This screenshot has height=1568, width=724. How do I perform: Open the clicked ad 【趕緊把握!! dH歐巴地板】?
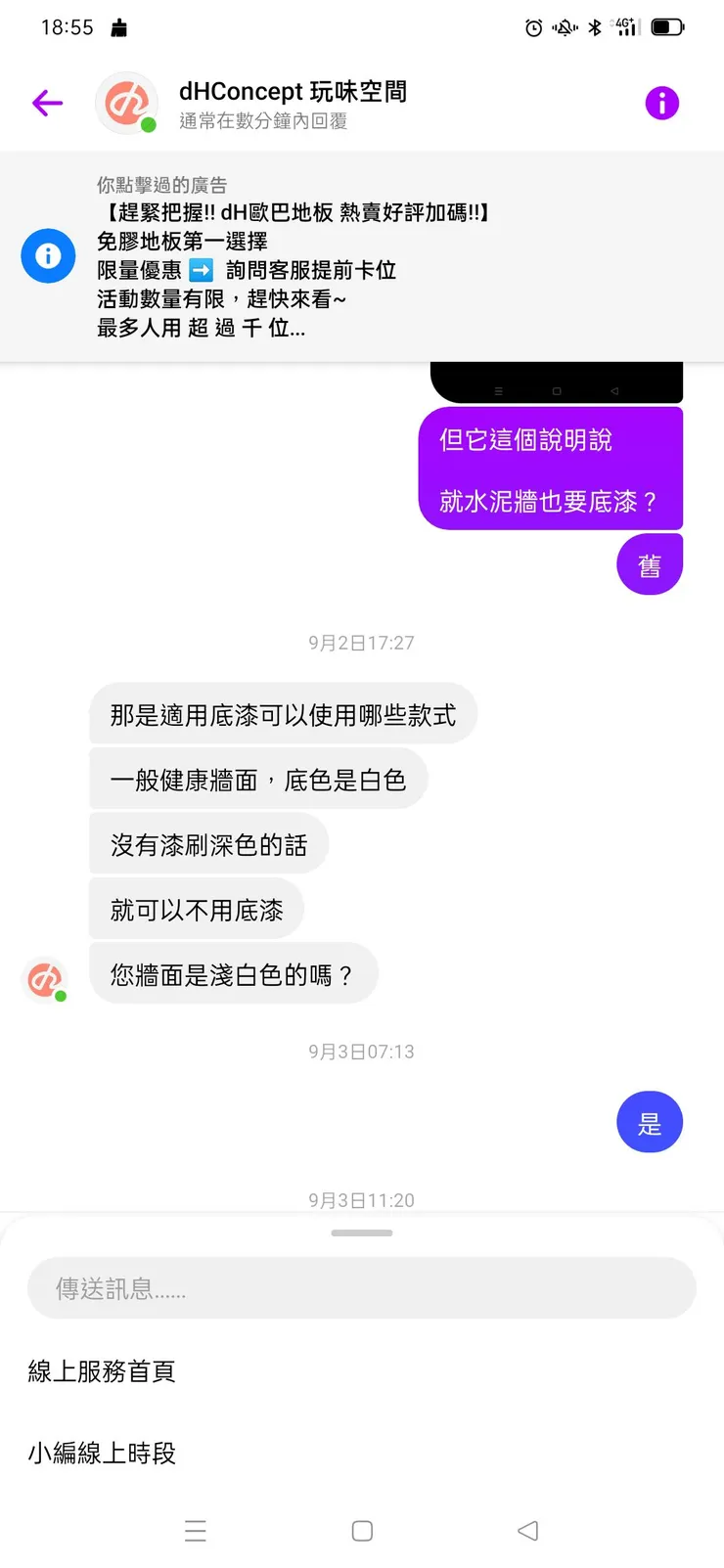pos(294,213)
